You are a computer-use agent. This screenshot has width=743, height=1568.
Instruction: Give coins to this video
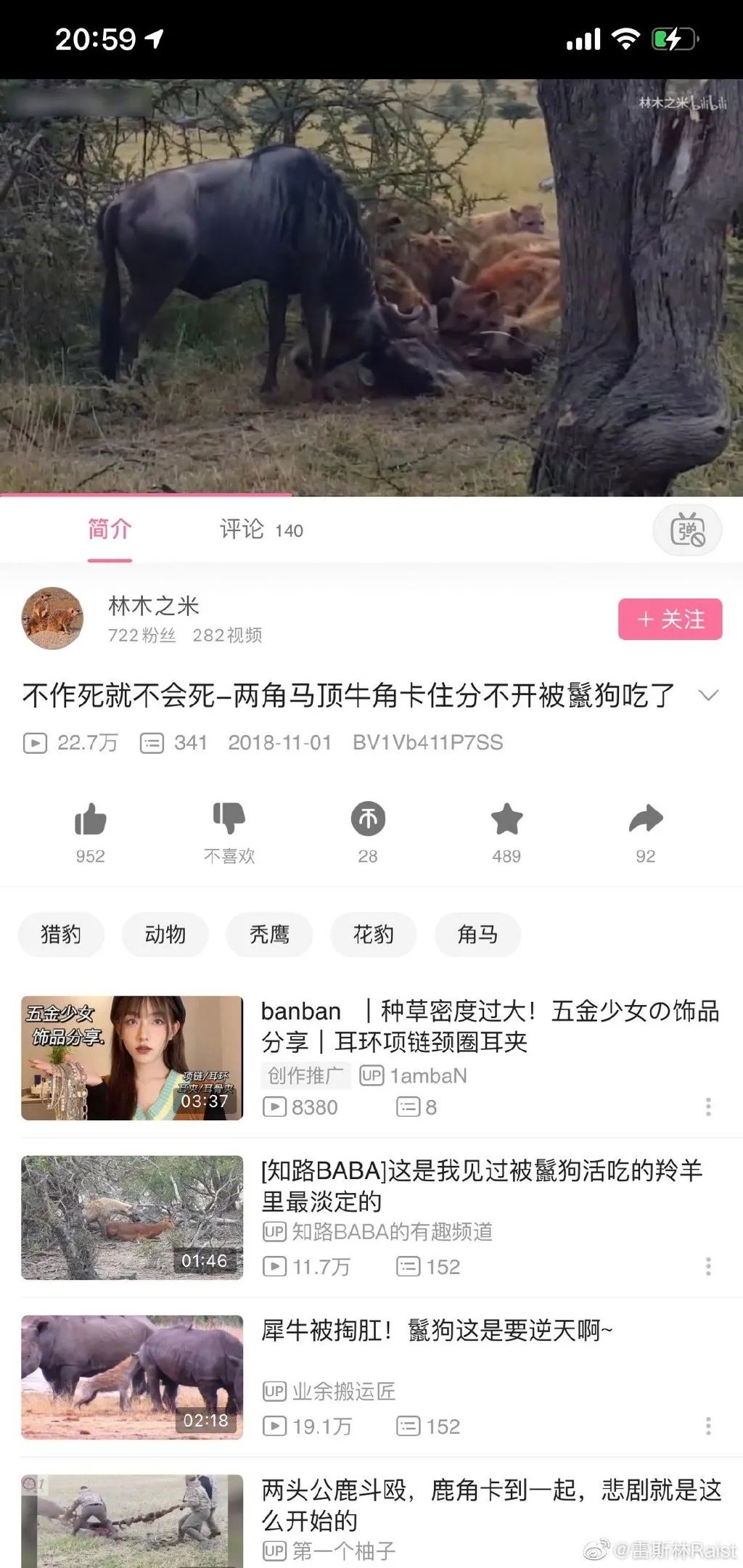(368, 820)
